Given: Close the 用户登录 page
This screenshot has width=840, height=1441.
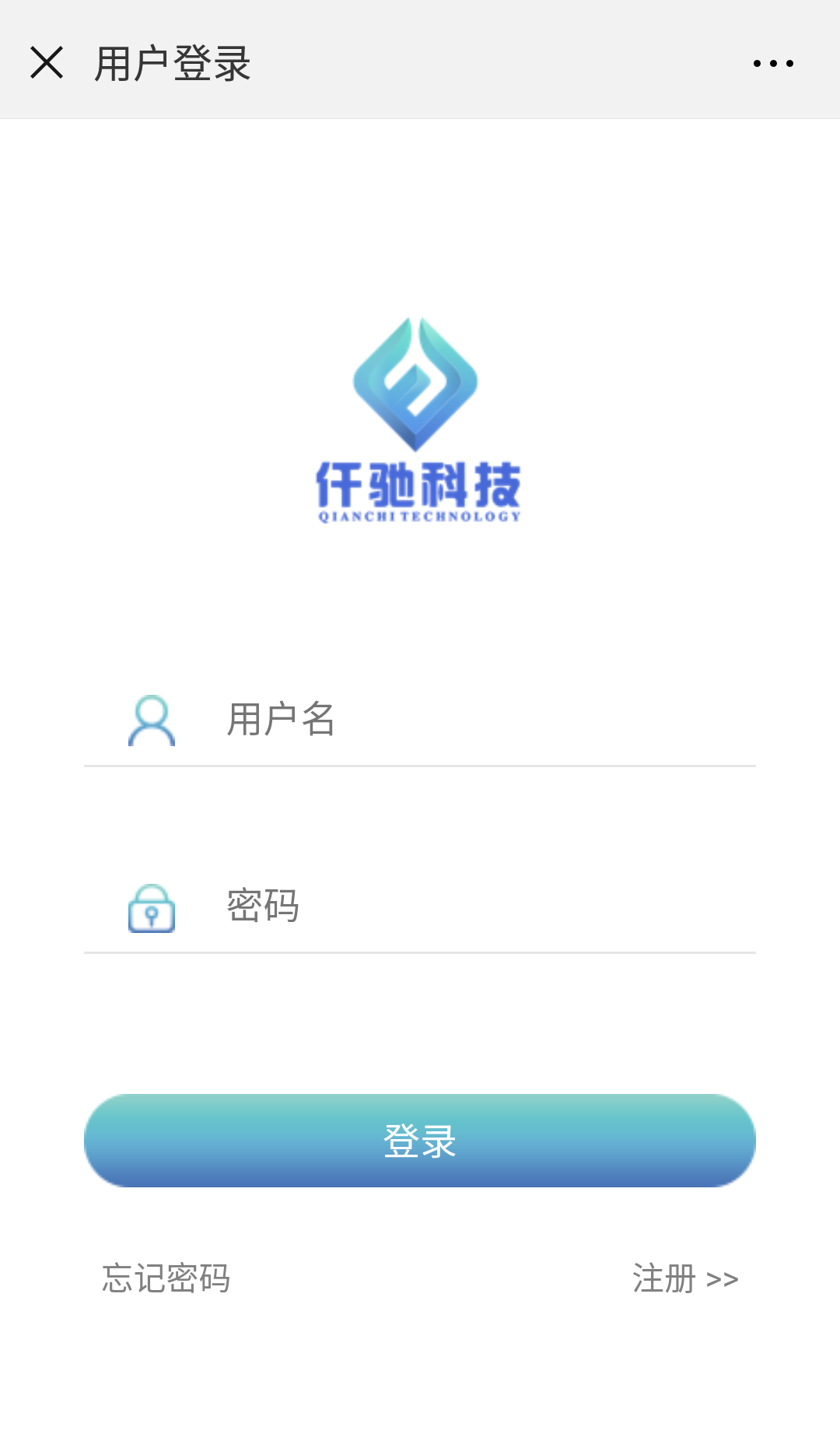Looking at the screenshot, I should [x=47, y=62].
